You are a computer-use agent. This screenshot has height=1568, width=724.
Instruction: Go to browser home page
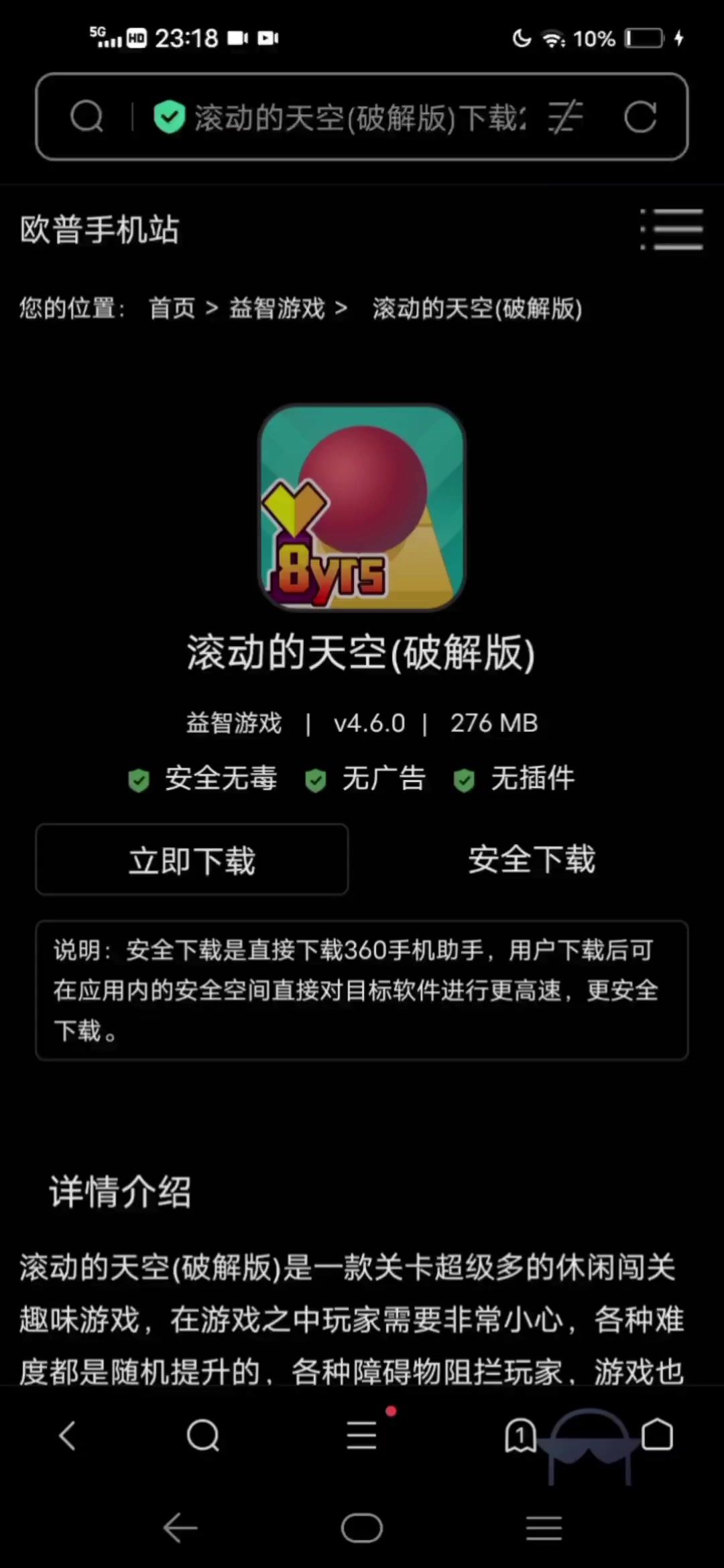coord(657,1435)
